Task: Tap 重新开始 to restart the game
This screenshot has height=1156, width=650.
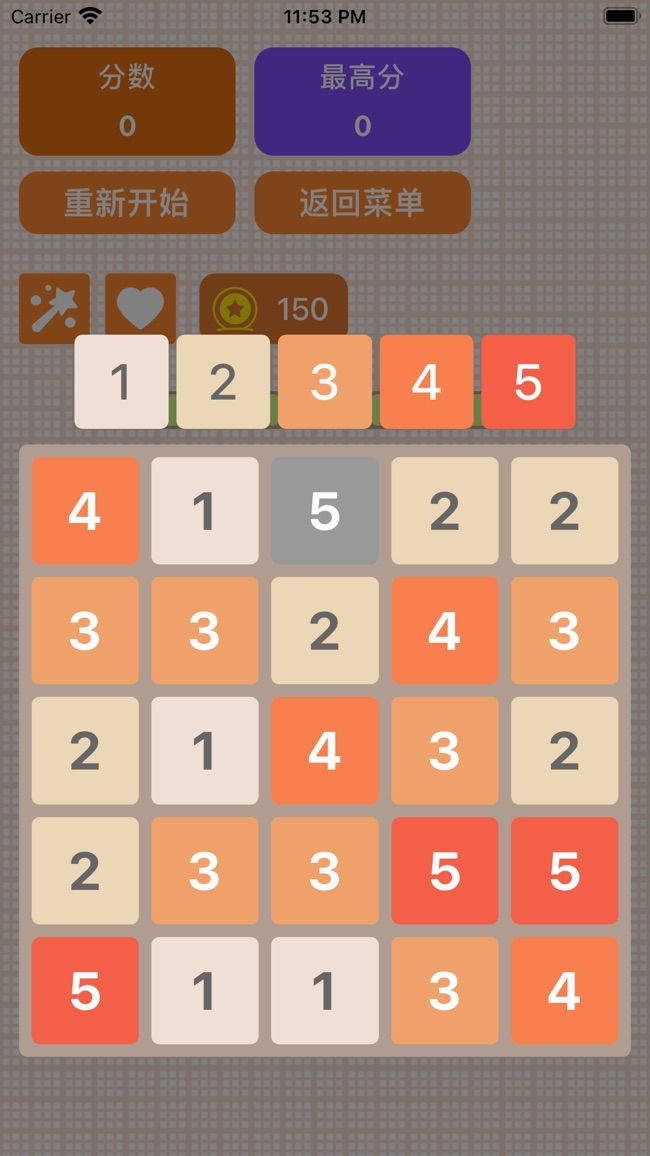Action: pos(127,203)
